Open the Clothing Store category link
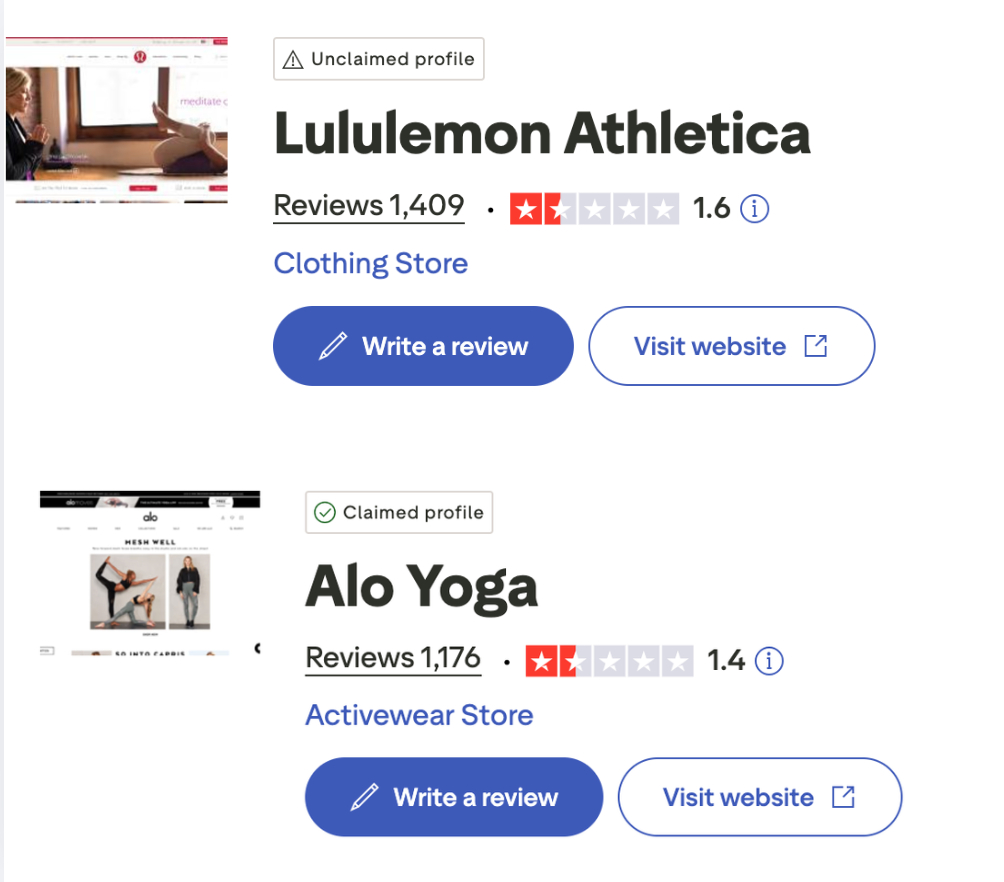Viewport: 1004px width, 882px height. (370, 263)
